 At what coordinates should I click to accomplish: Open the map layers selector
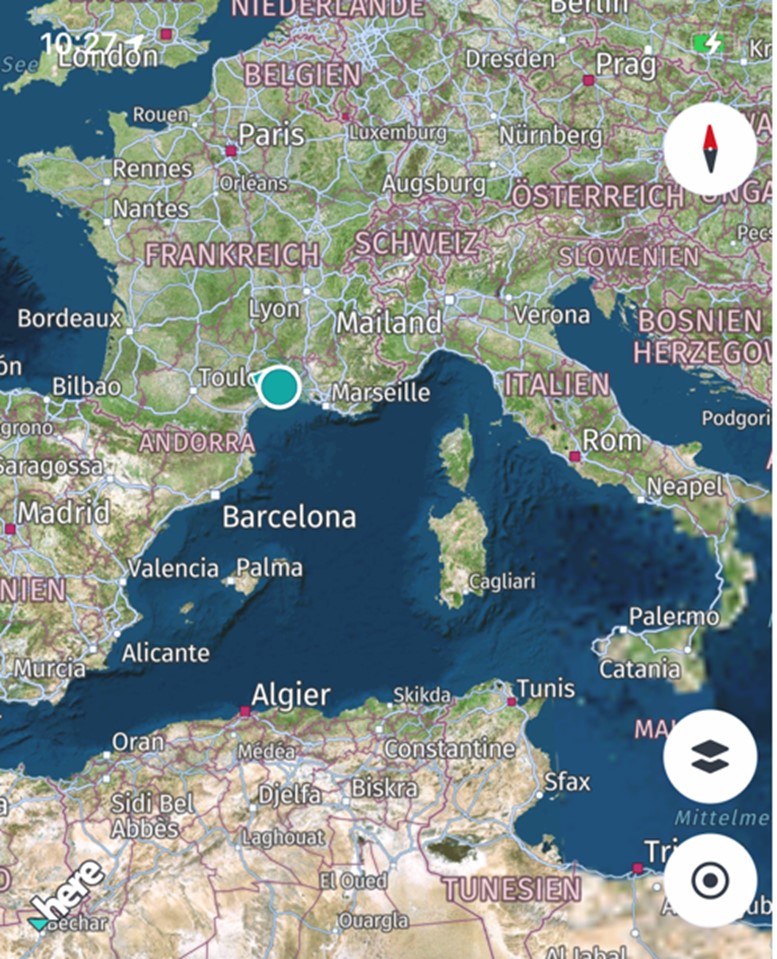(x=710, y=757)
